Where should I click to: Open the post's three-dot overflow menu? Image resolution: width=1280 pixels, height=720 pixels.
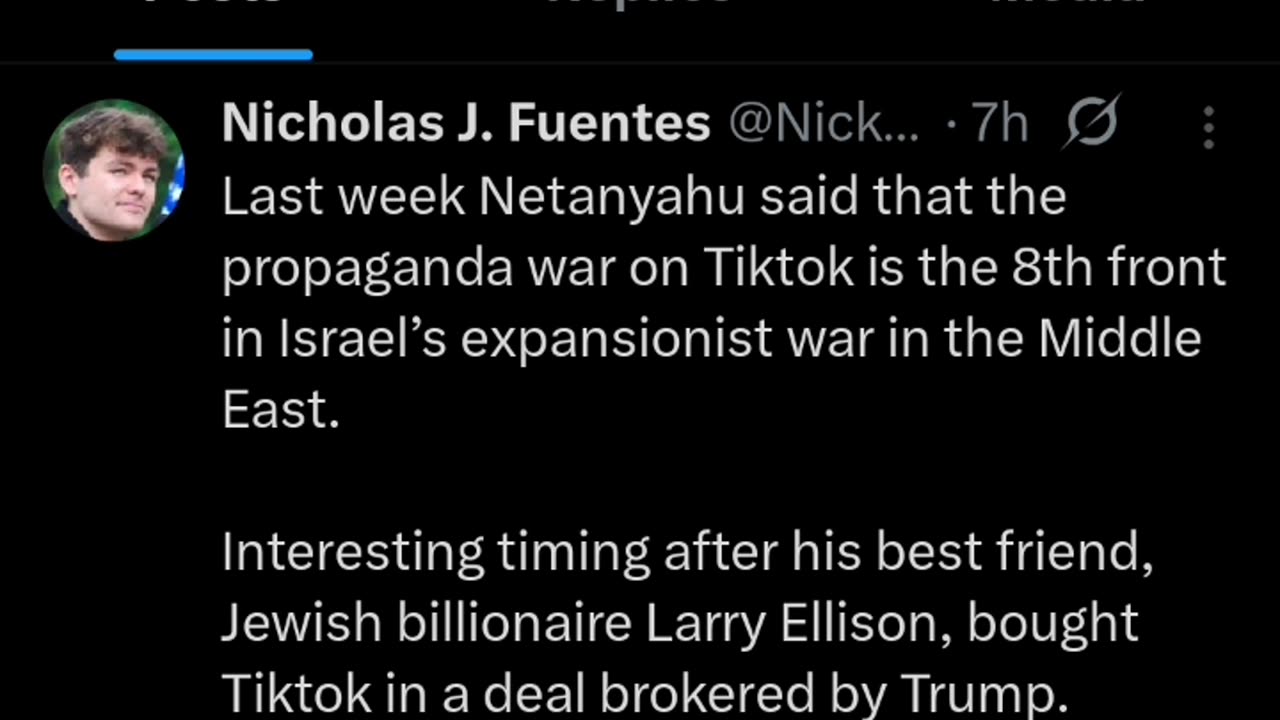1208,128
